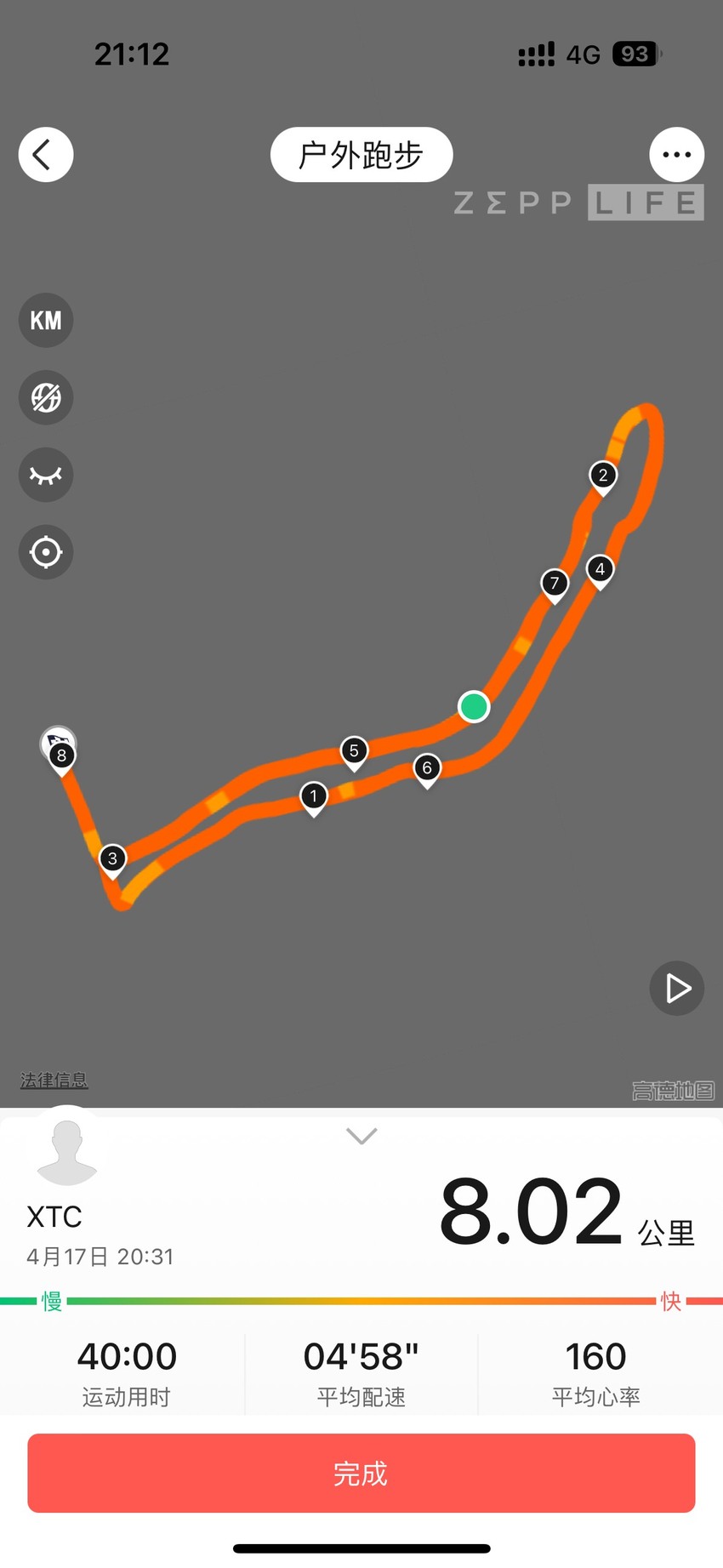Tap the 完成 button to finish
The height and width of the screenshot is (1568, 723).
click(361, 1473)
